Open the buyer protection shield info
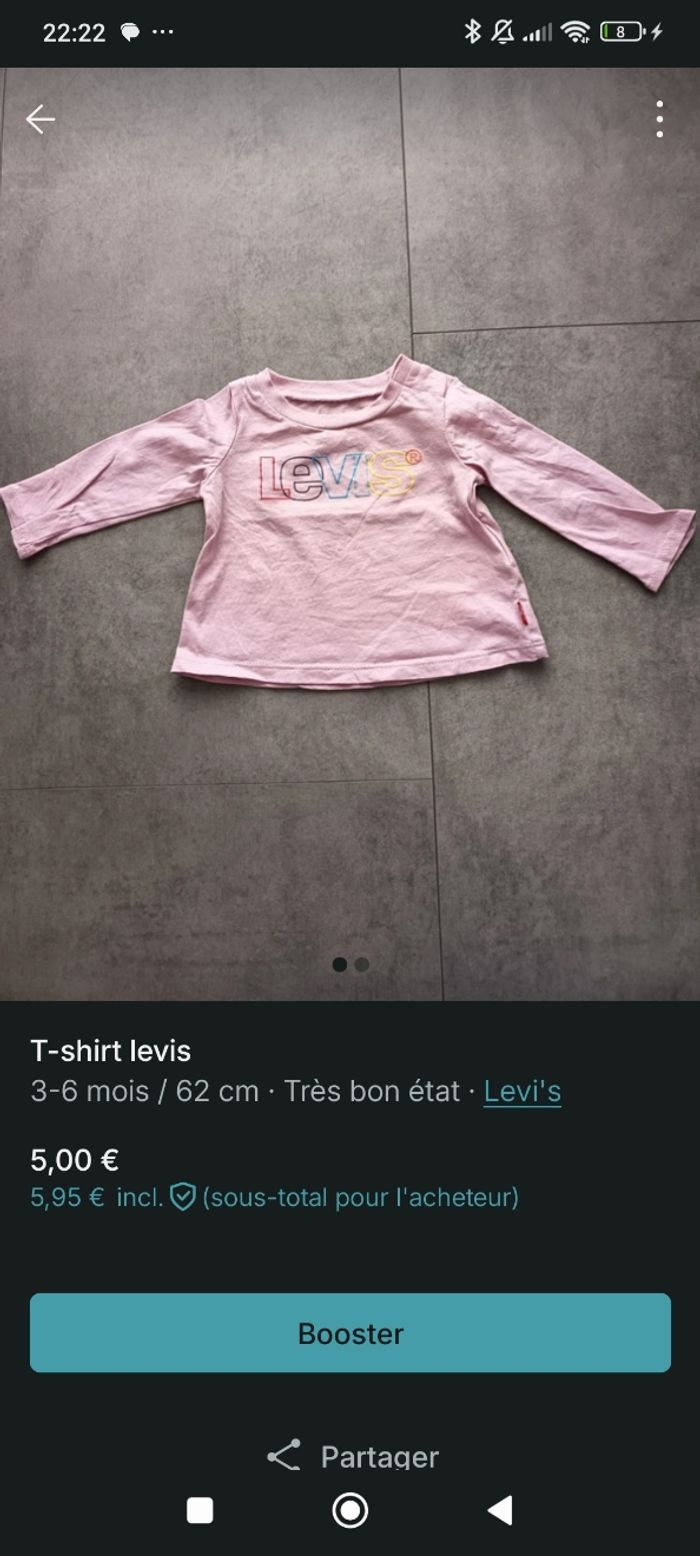700x1556 pixels. [182, 1197]
